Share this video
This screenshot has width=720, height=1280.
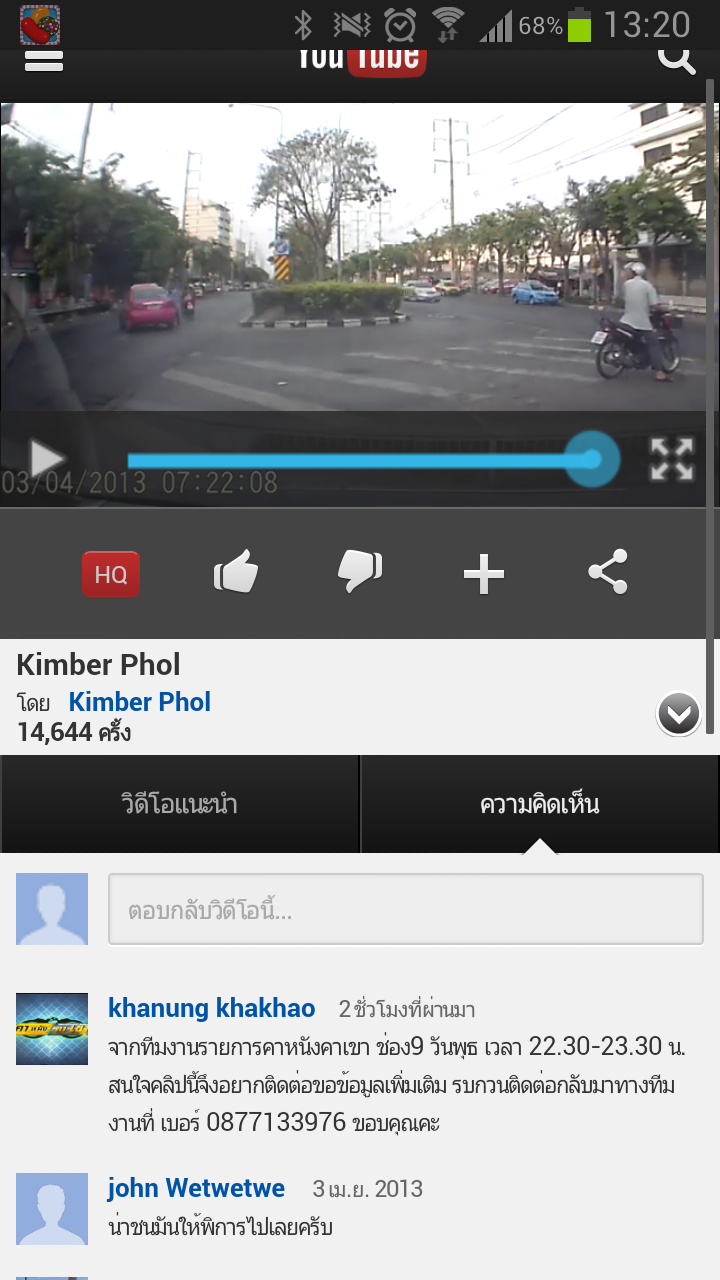pos(607,572)
